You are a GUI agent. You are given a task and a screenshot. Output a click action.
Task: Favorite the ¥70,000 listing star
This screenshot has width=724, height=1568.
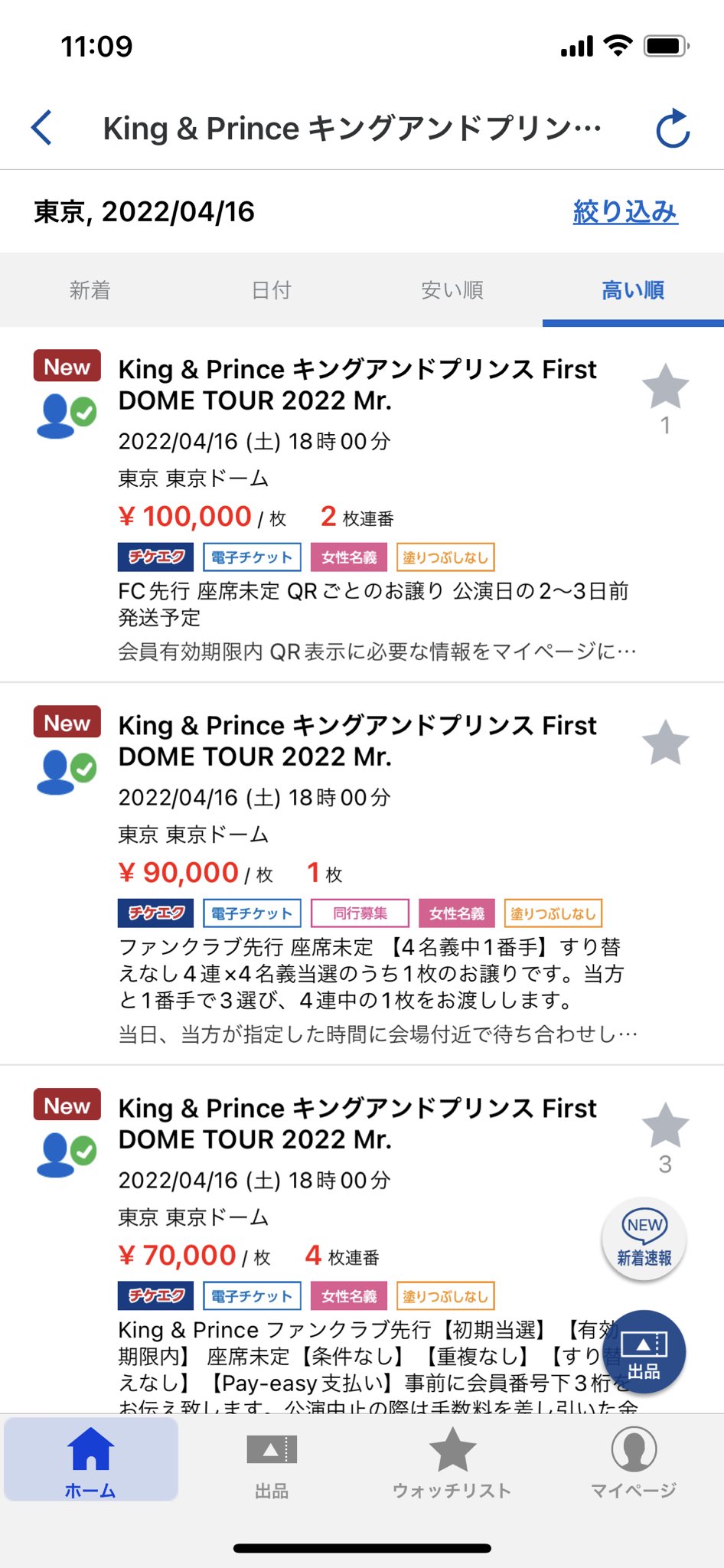665,1125
